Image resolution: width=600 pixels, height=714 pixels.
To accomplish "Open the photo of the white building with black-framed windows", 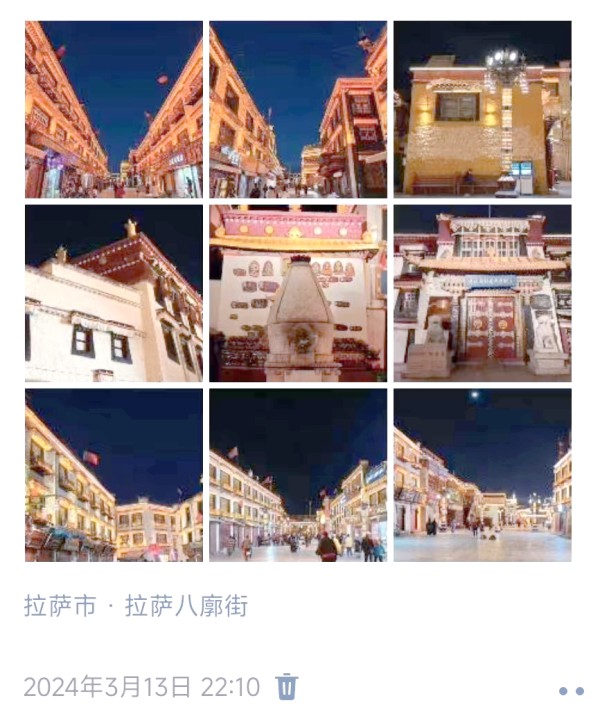I will (114, 293).
